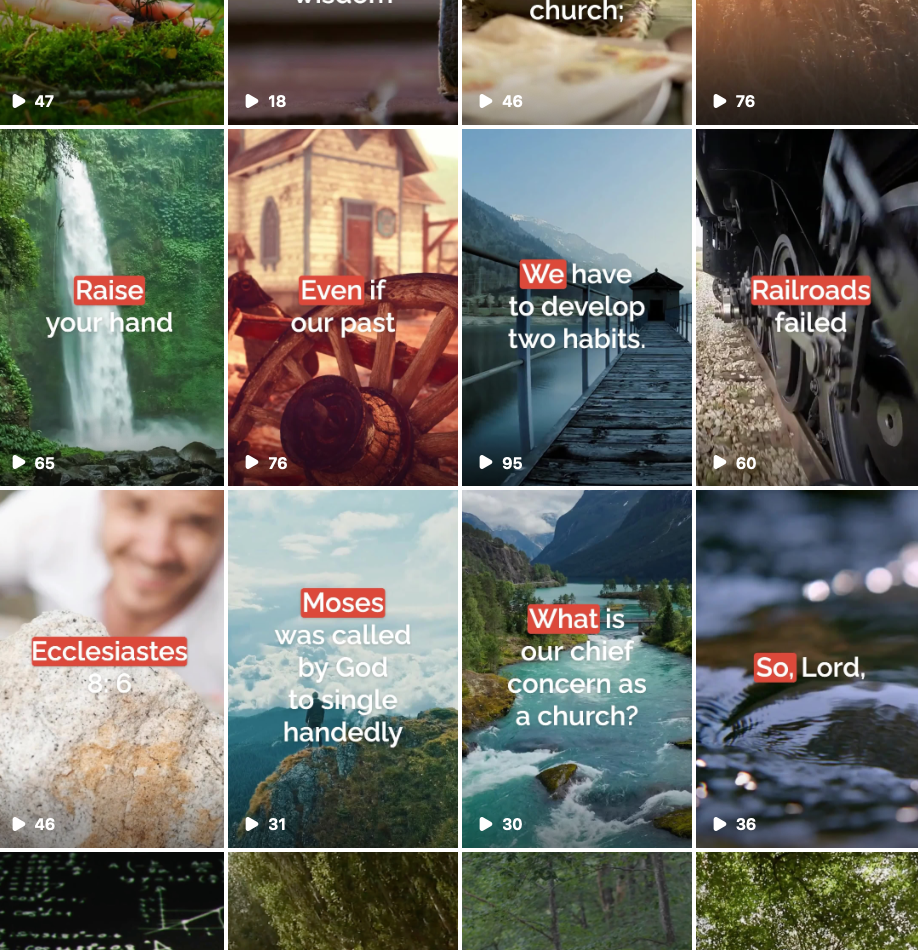Play the 'Even if our past' video

[343, 307]
